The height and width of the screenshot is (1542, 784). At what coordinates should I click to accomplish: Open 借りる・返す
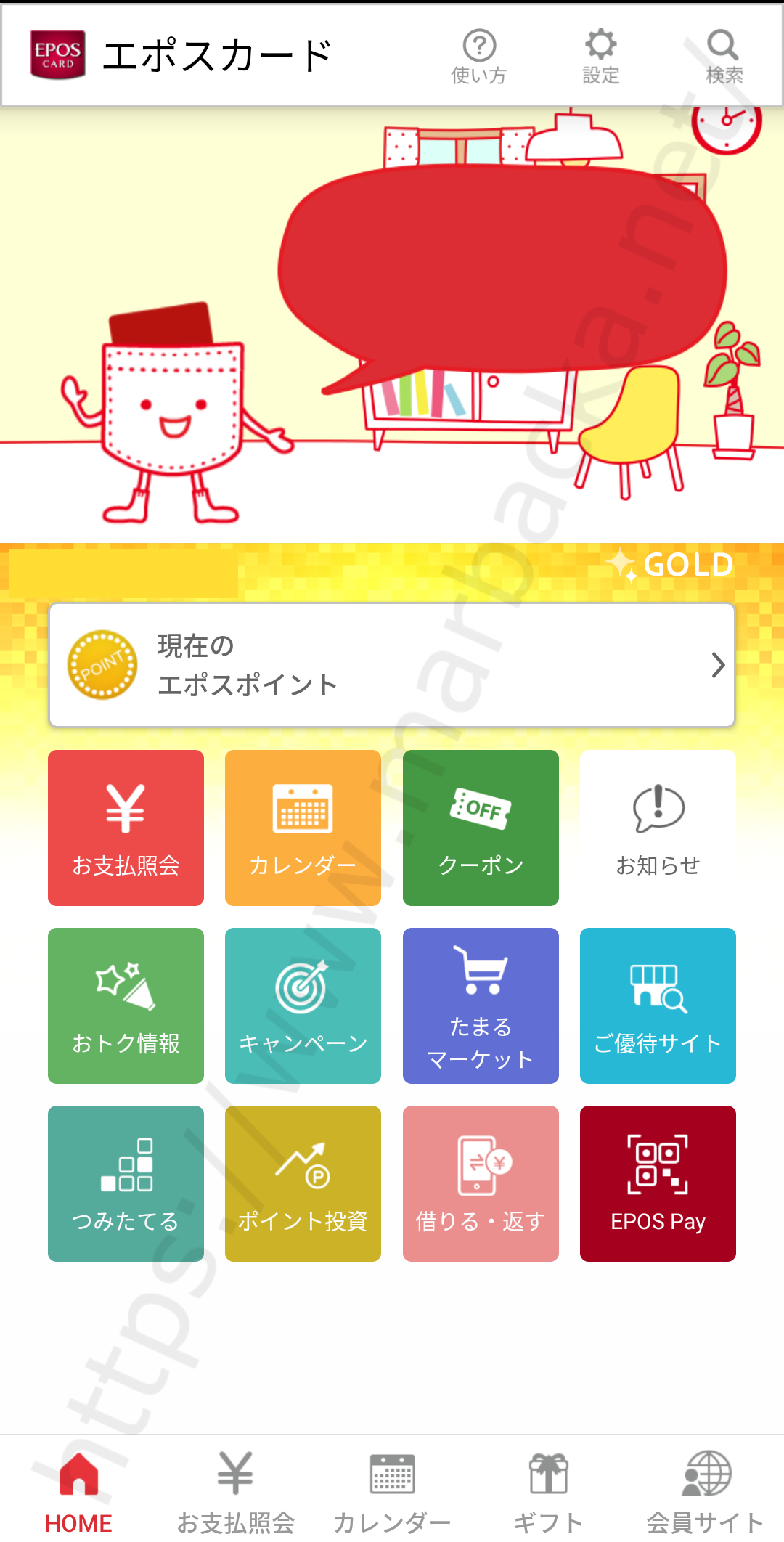pos(481,1183)
